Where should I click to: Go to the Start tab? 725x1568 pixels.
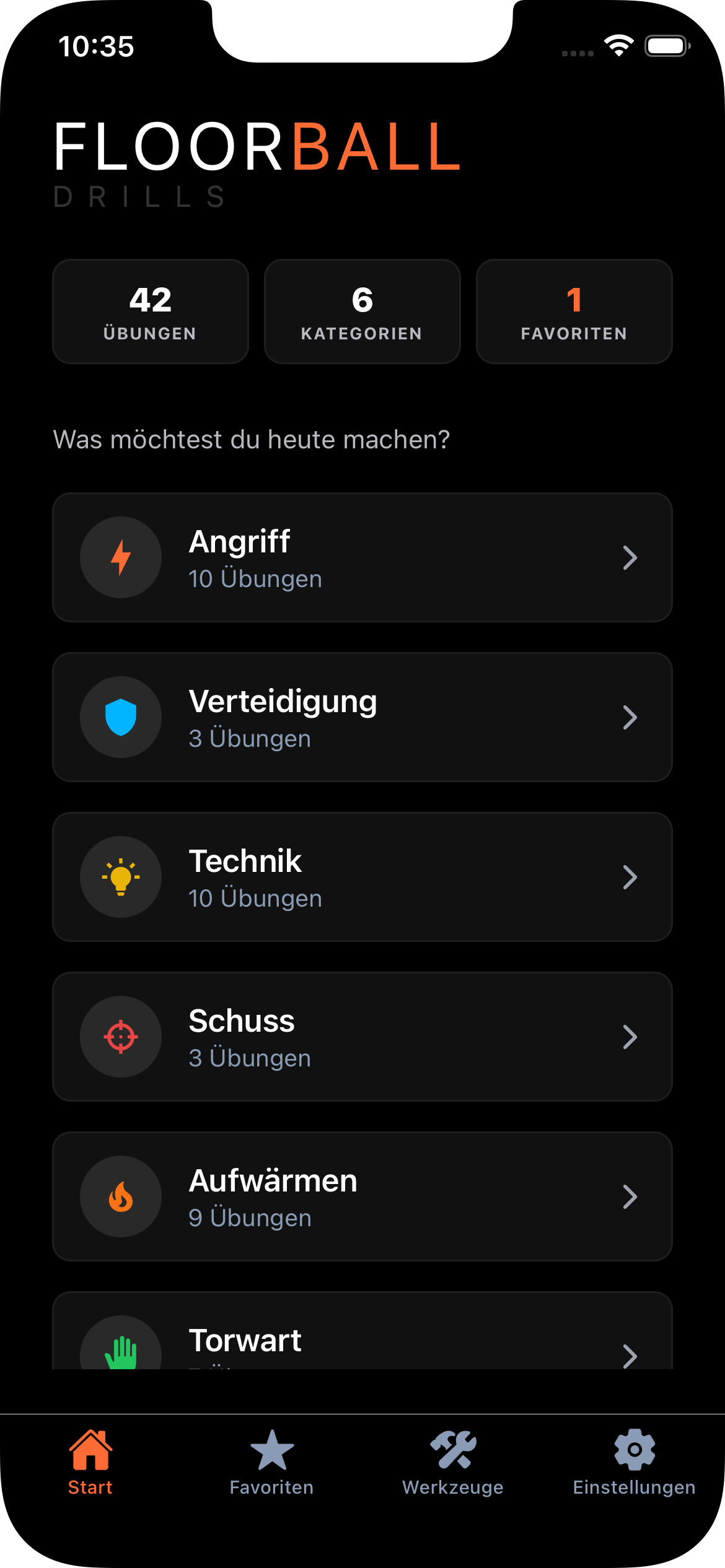[x=90, y=1461]
